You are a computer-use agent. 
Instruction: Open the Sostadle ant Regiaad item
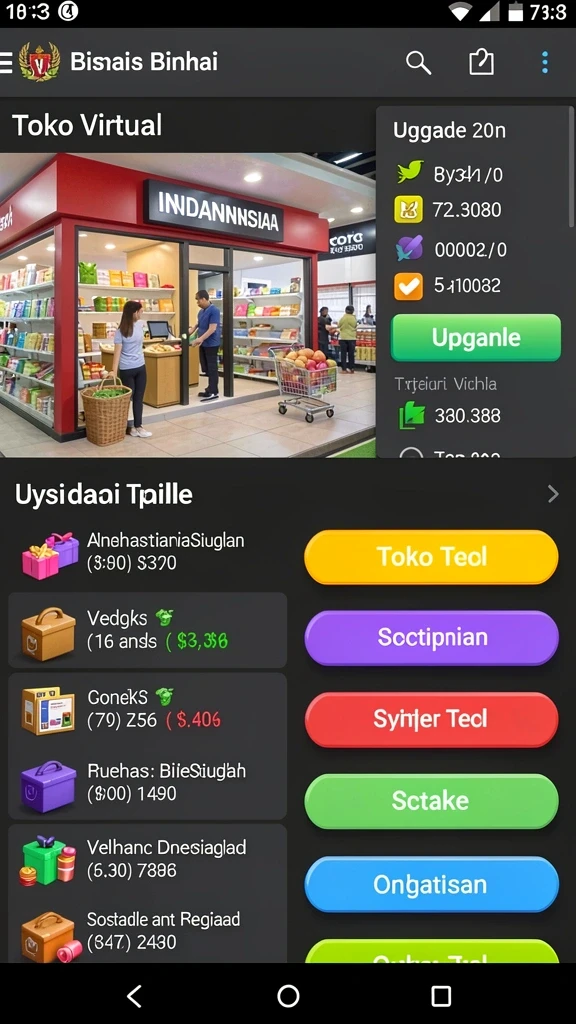[x=147, y=931]
